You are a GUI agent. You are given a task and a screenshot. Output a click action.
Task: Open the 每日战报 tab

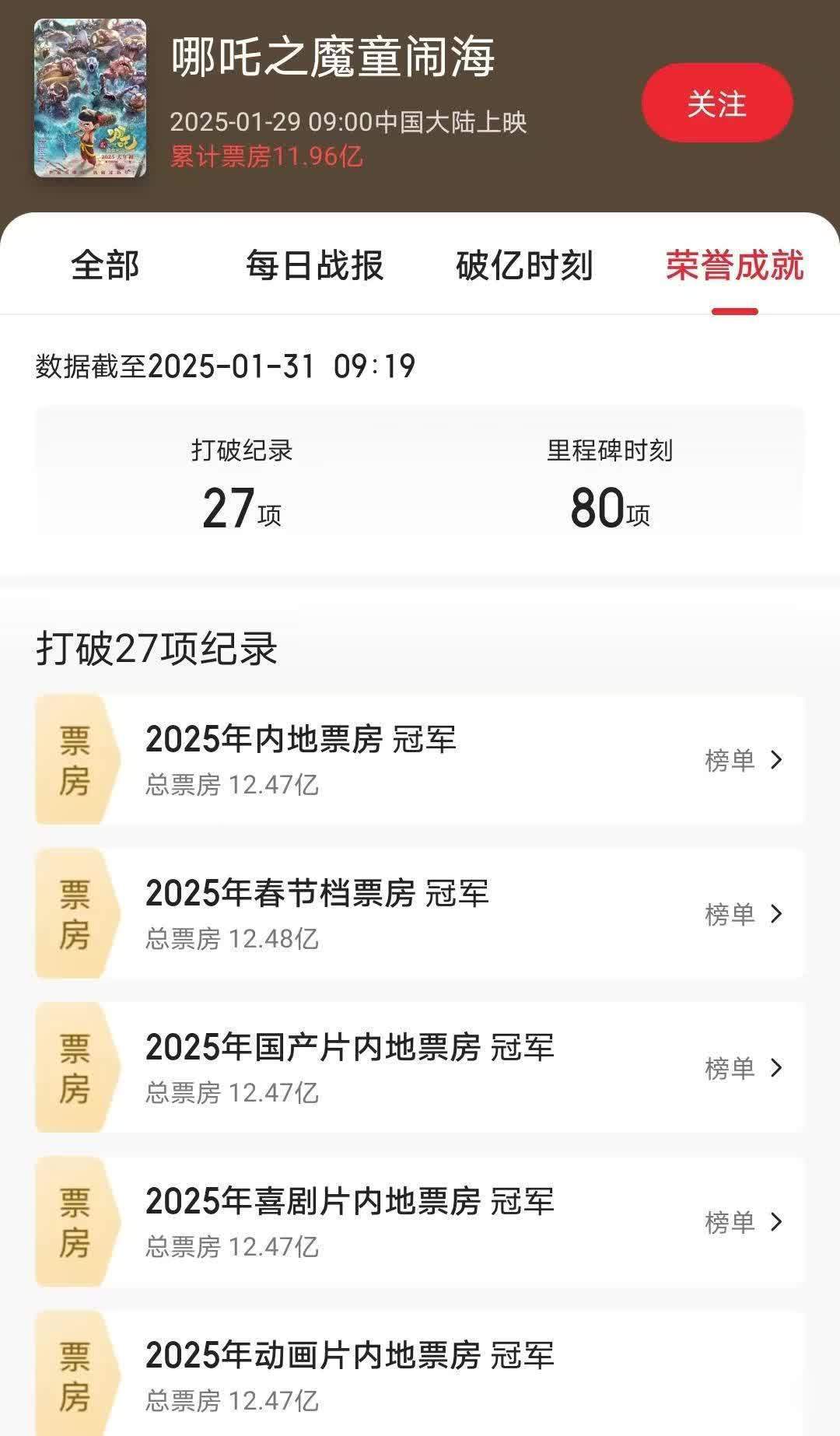point(315,265)
